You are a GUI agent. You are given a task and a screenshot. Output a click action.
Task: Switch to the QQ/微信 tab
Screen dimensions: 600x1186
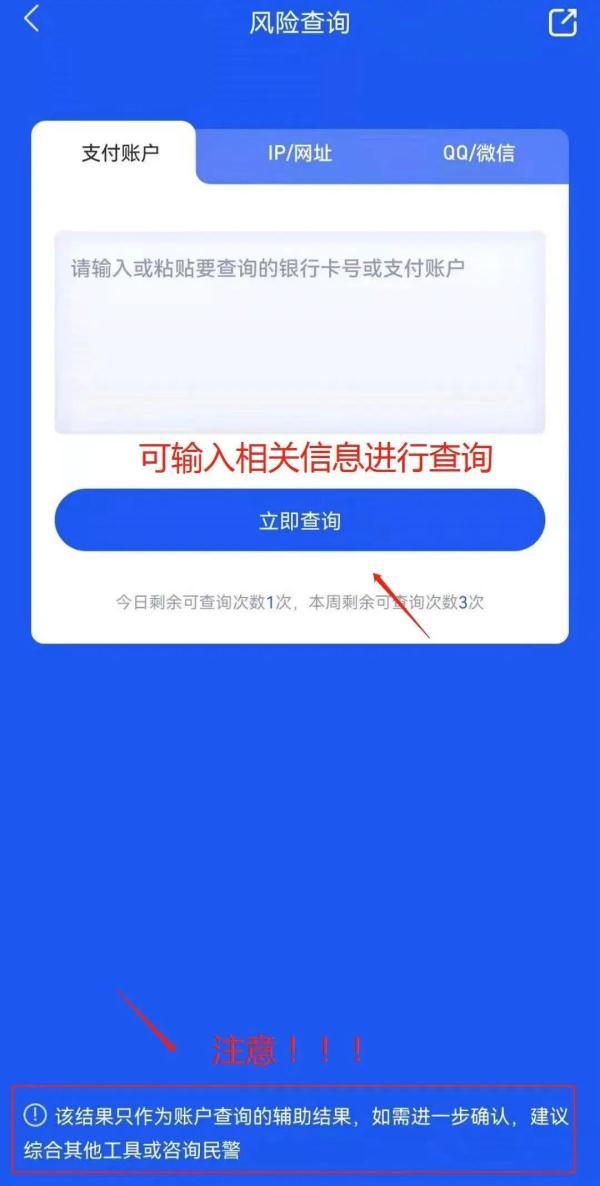[478, 153]
